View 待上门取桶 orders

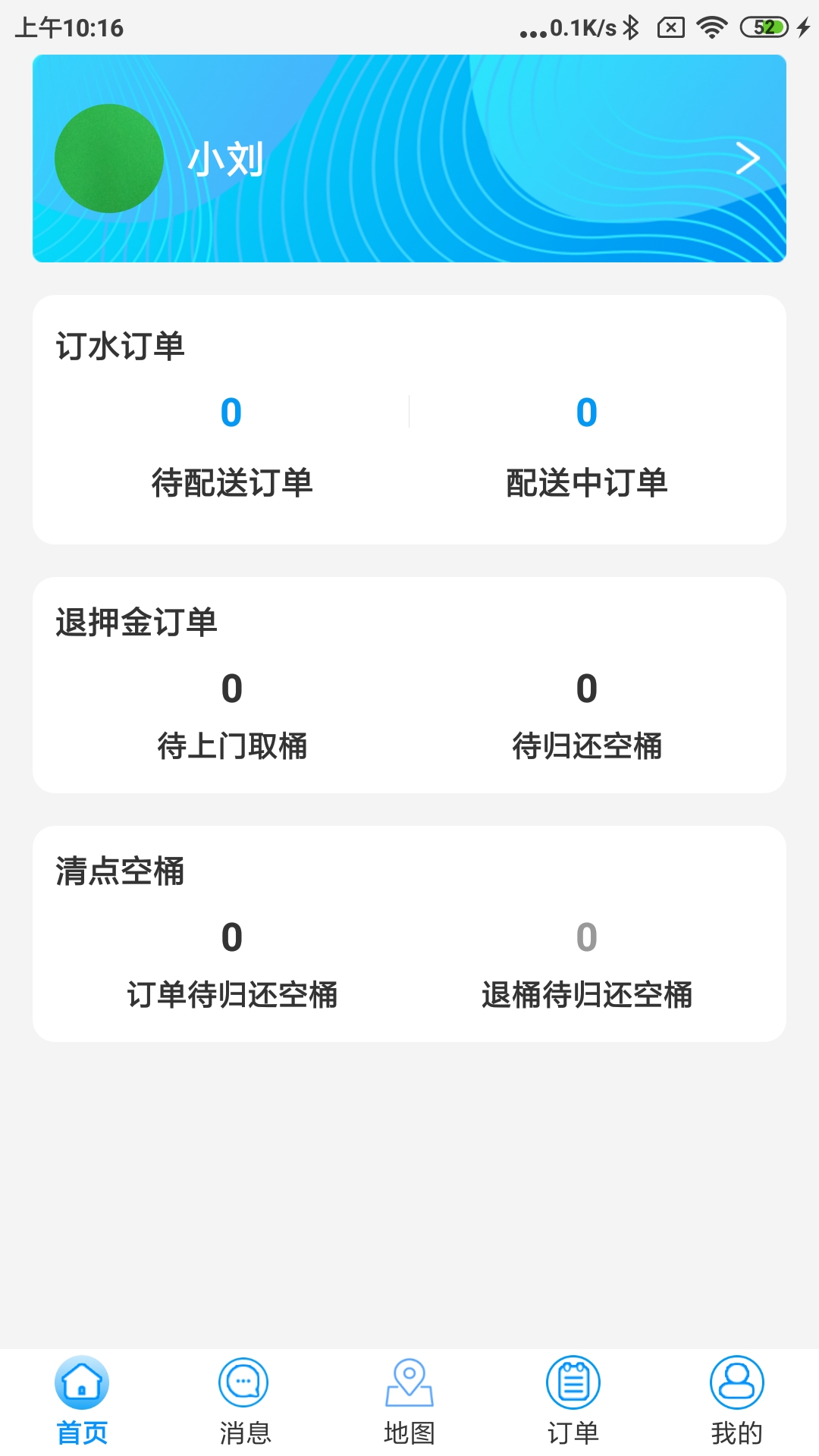click(x=231, y=715)
